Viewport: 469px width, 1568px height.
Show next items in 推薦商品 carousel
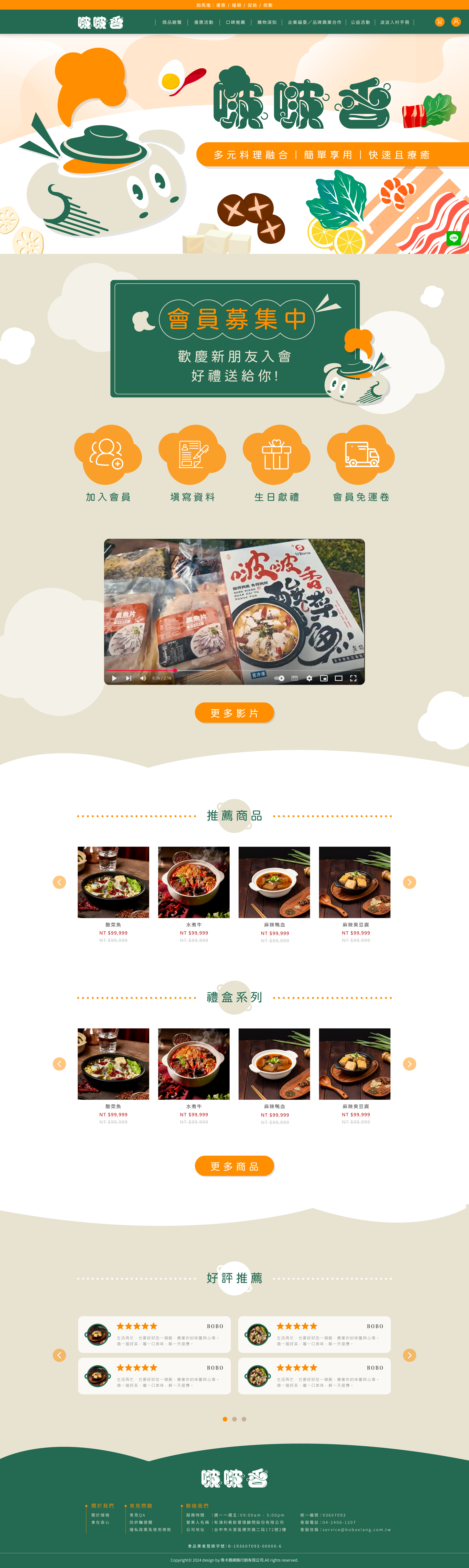(x=409, y=882)
